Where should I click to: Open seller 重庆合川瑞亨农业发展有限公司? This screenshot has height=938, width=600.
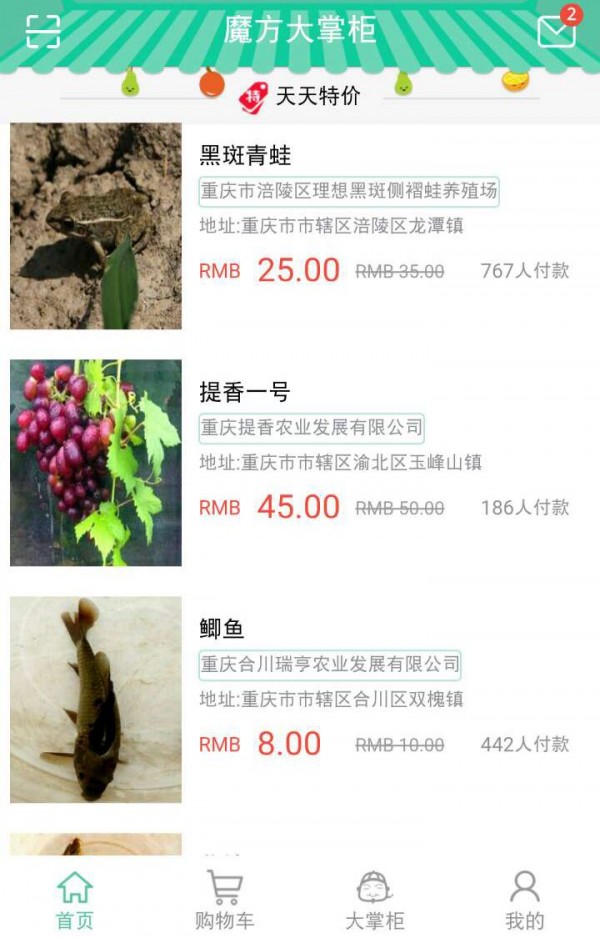(330, 664)
